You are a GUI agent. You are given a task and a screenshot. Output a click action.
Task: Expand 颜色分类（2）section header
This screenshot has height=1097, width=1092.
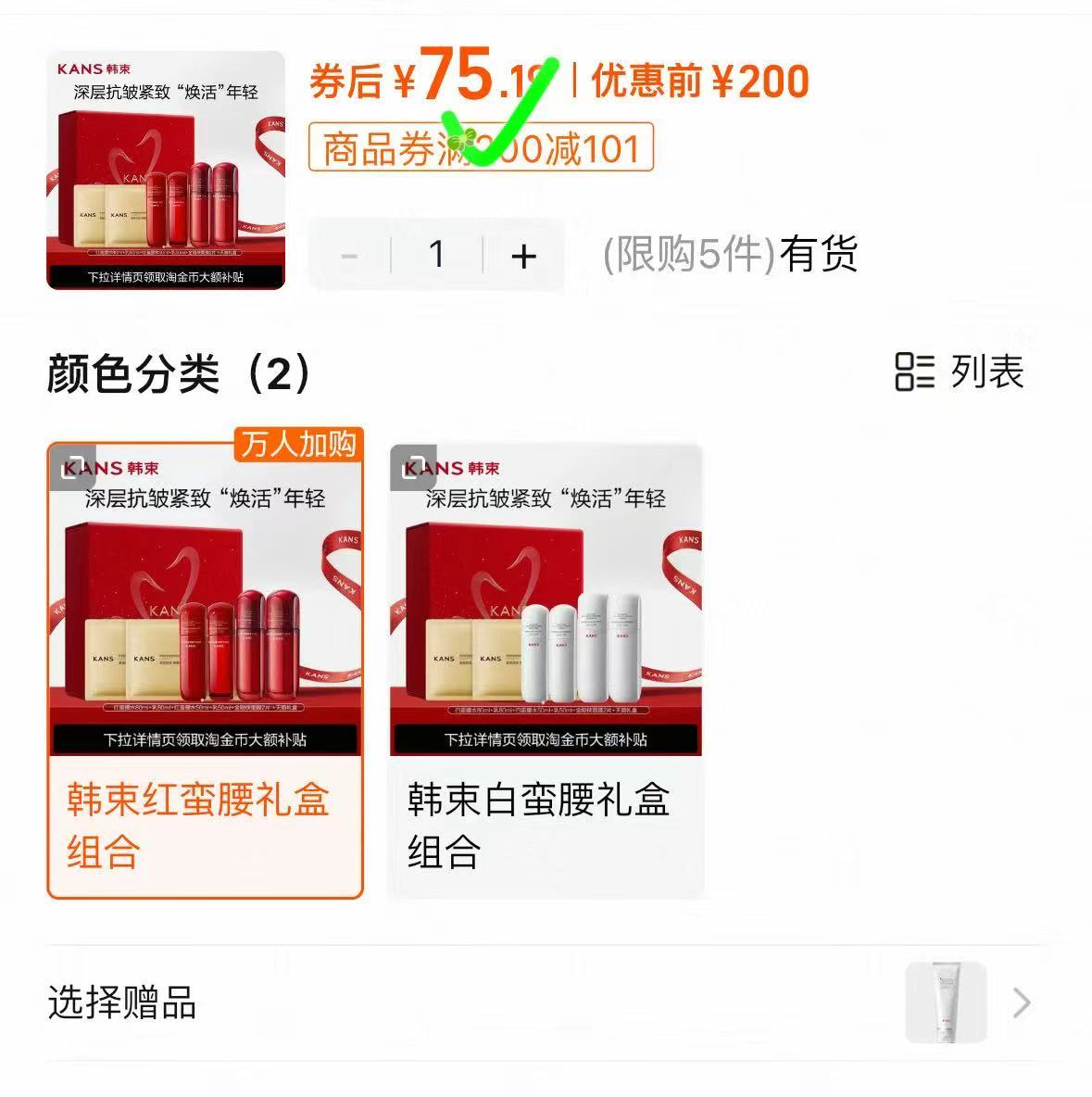click(x=176, y=372)
